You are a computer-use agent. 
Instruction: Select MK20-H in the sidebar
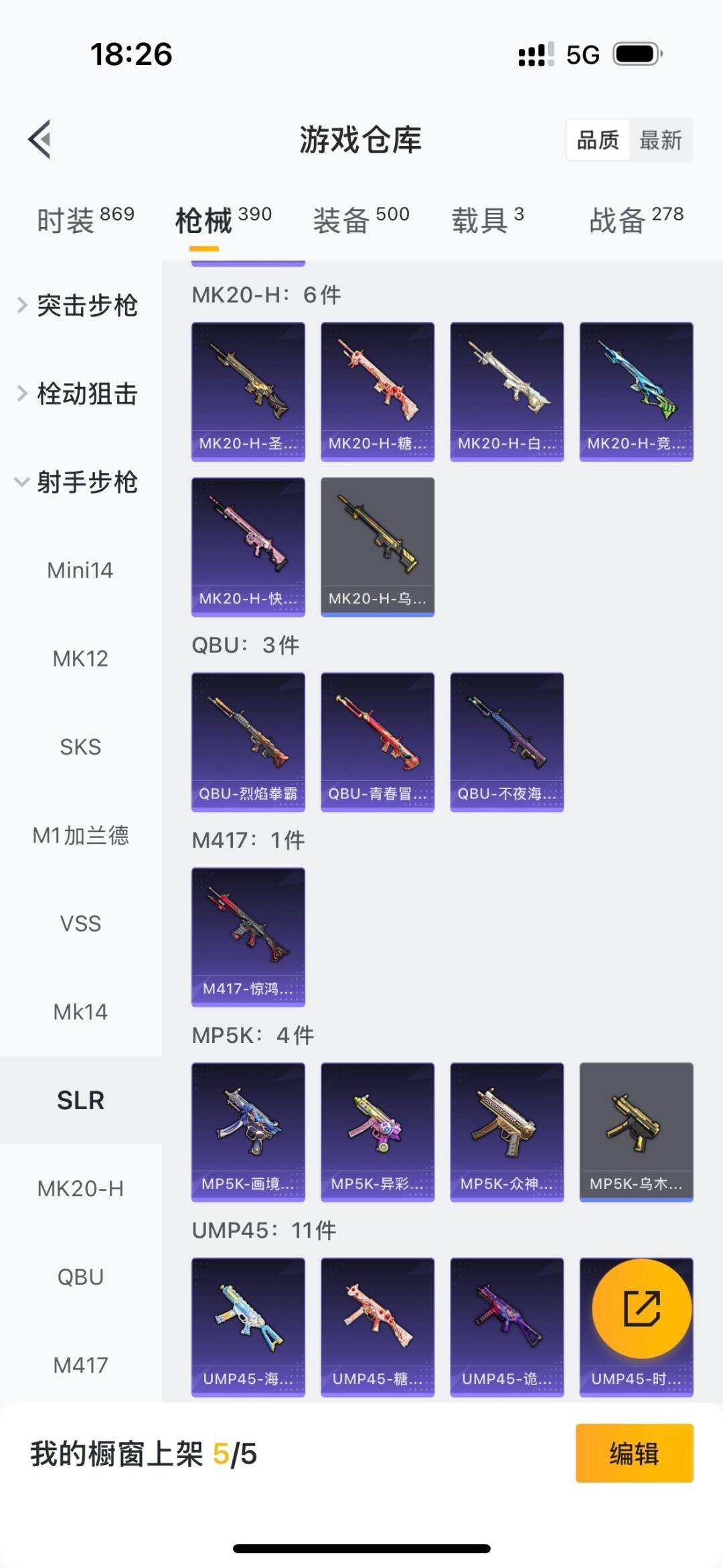point(80,1189)
